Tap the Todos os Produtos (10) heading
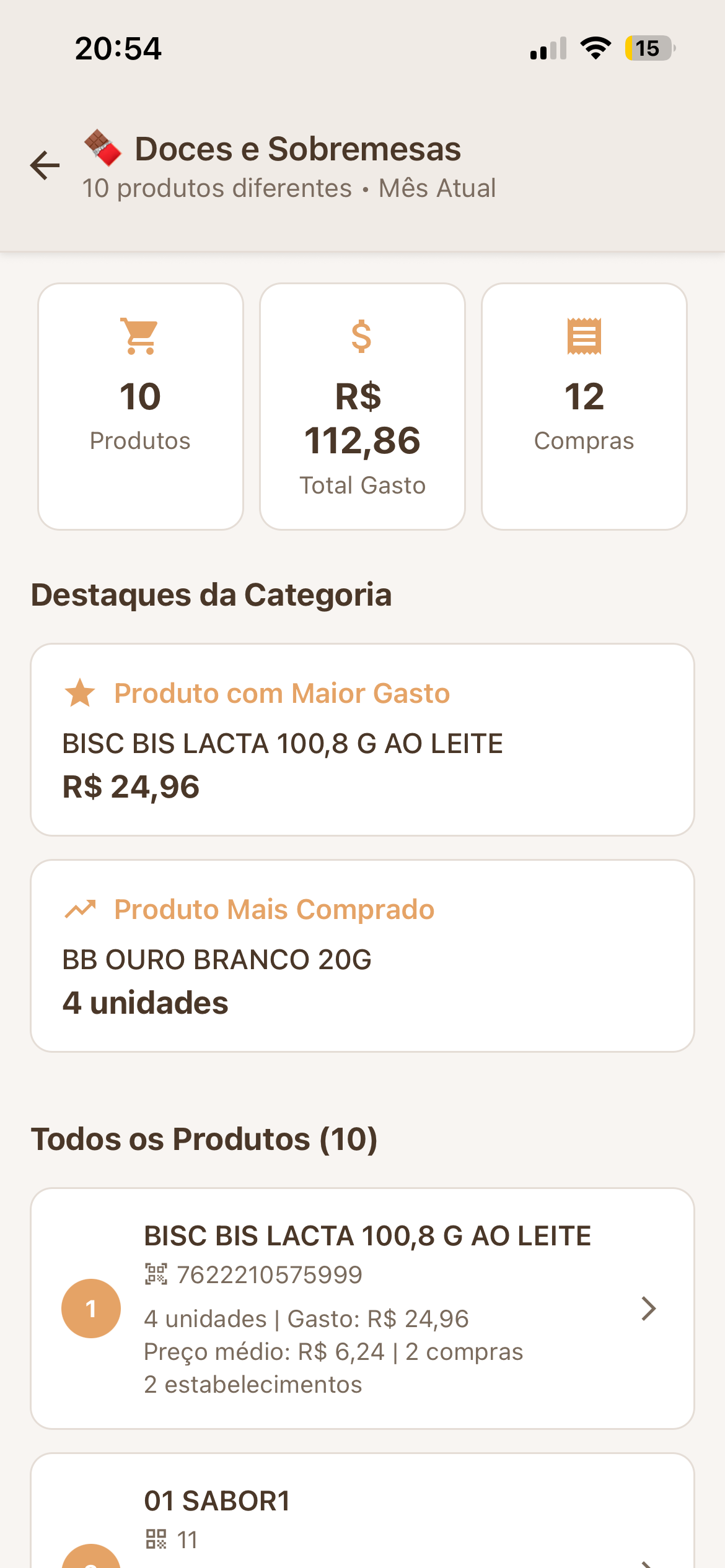This screenshot has width=725, height=1568. pyautogui.click(x=204, y=1139)
